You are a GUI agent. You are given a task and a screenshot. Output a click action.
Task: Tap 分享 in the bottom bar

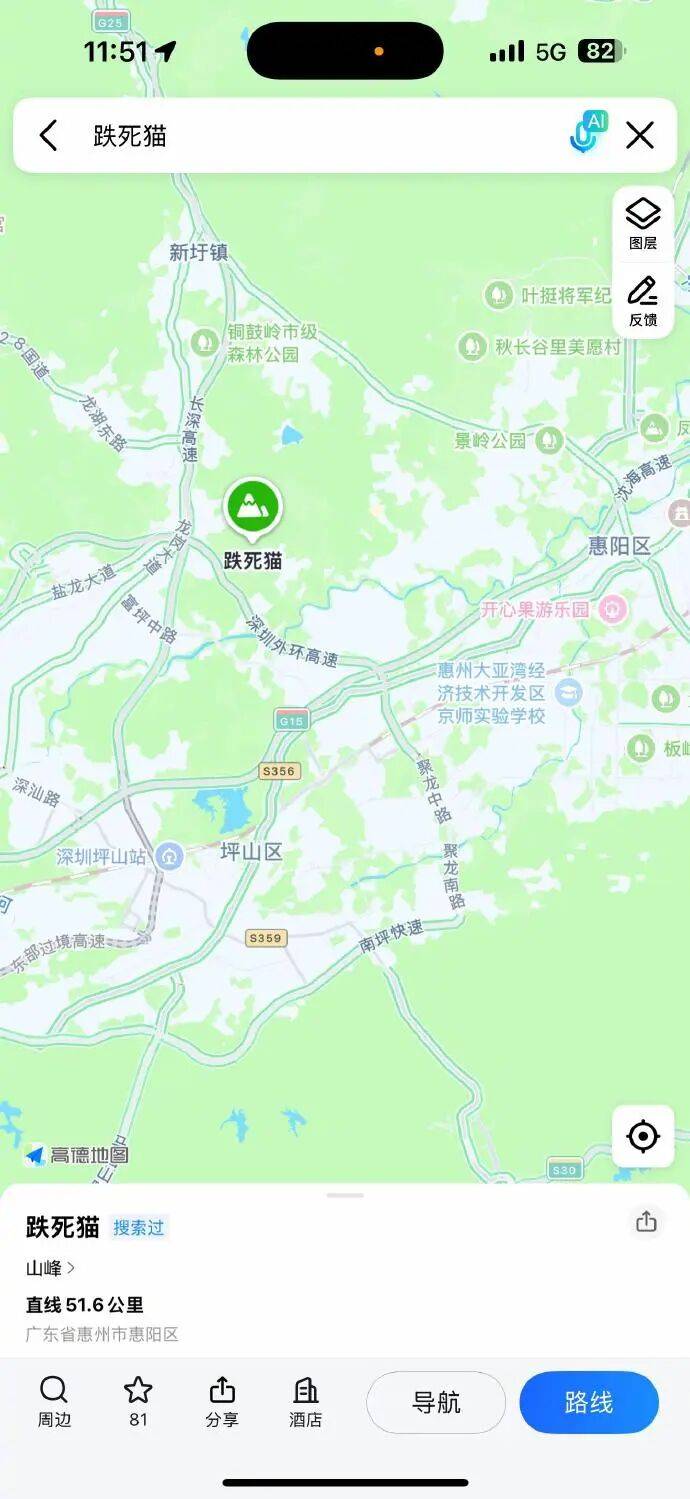click(222, 1400)
